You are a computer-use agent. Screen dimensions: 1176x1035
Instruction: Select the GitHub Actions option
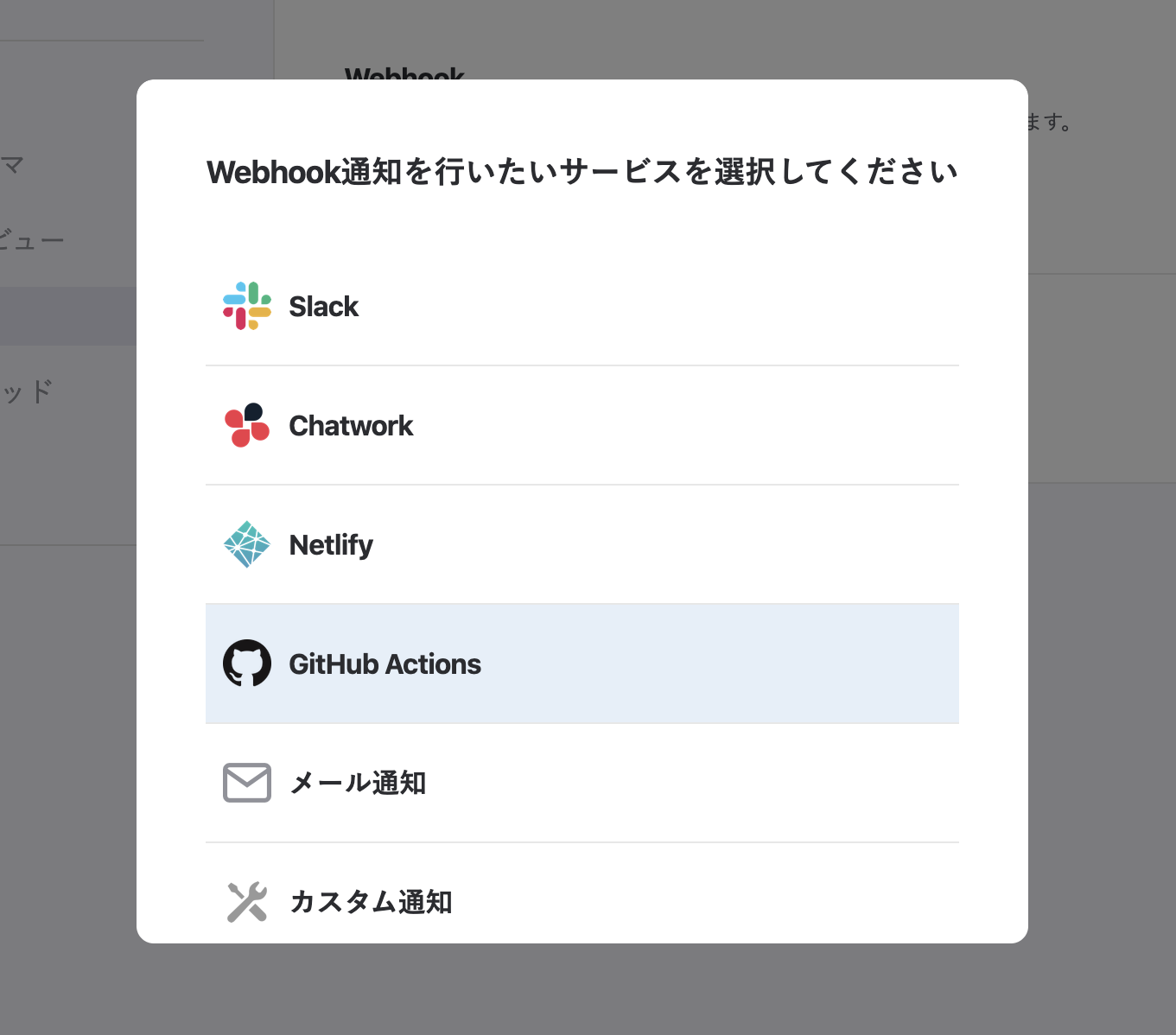(582, 664)
